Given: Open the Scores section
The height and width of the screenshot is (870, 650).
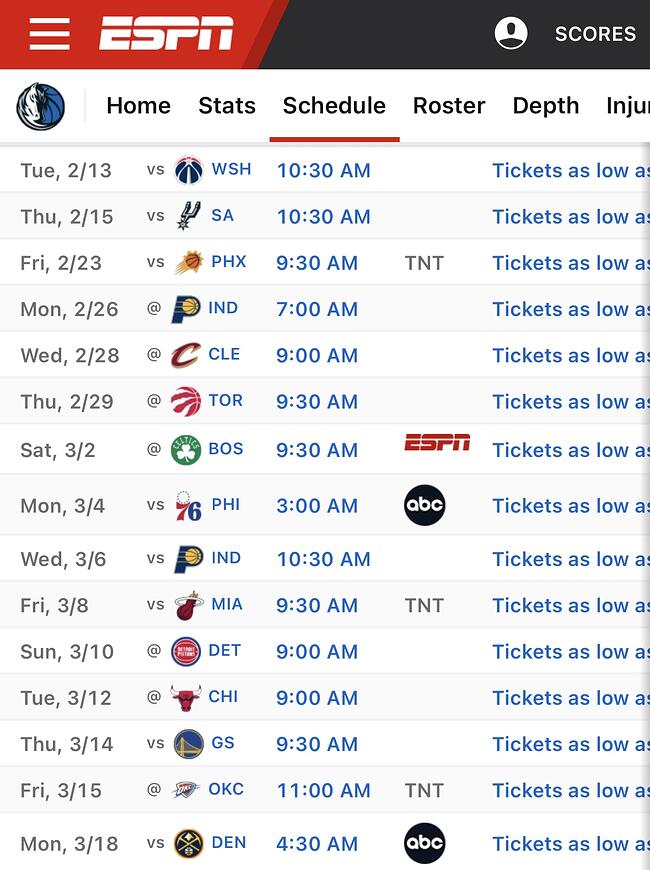Looking at the screenshot, I should [595, 34].
